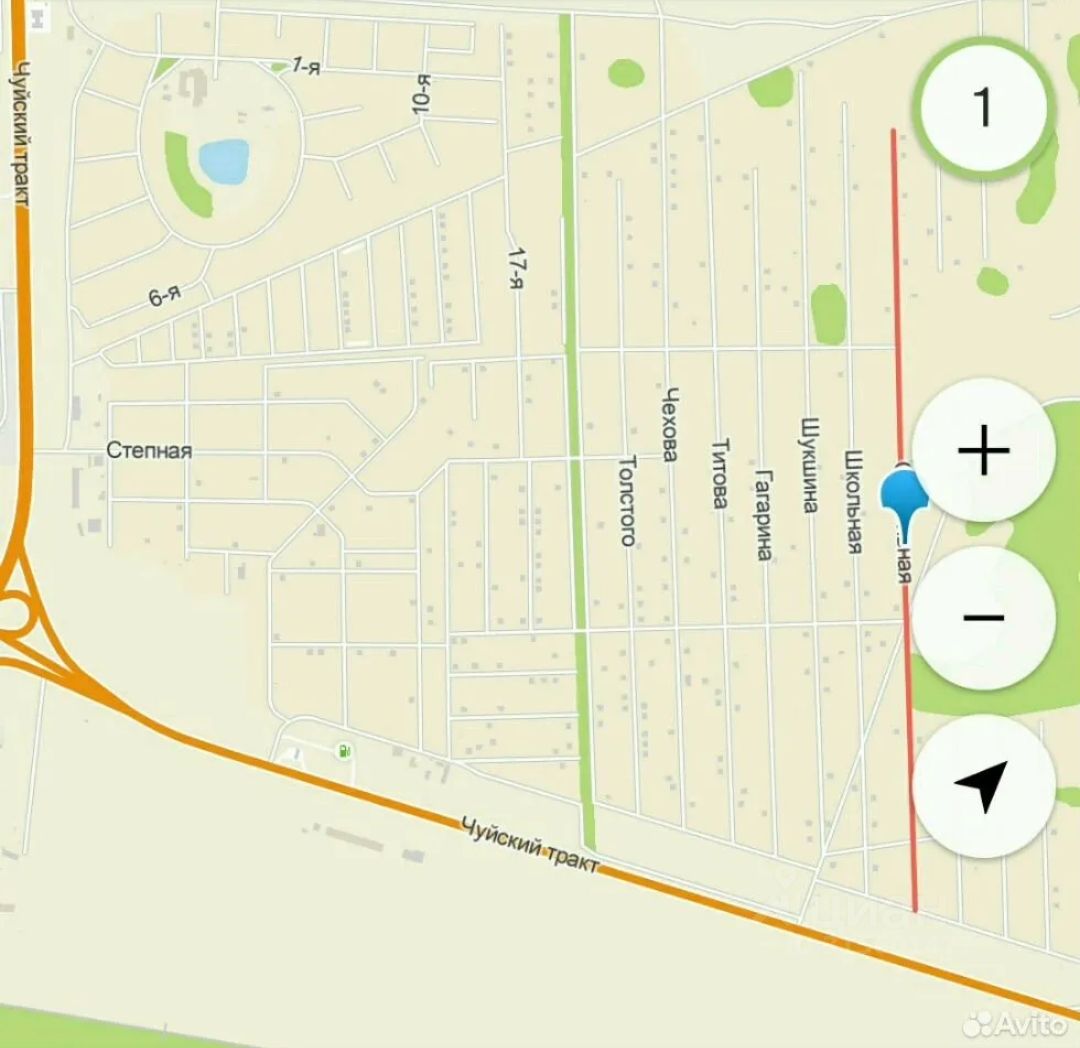Tap the layer button labeled 1
Image resolution: width=1080 pixels, height=1048 pixels.
pos(984,107)
